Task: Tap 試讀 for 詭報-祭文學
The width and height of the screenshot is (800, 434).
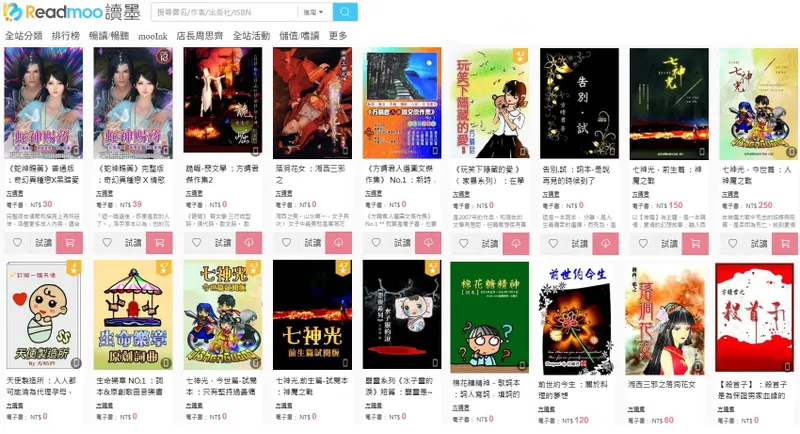Action: 222,243
